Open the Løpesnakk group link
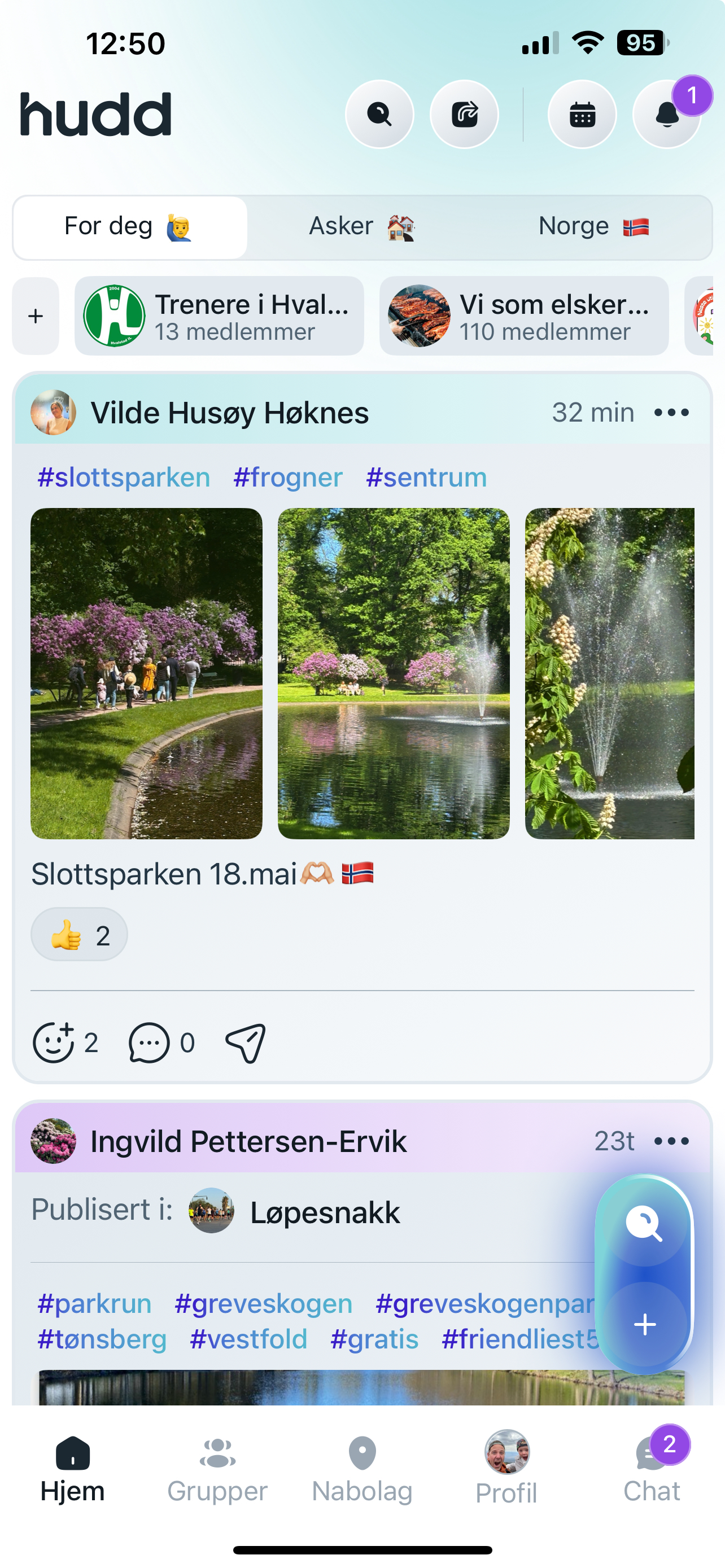The image size is (725, 1568). 325,1212
